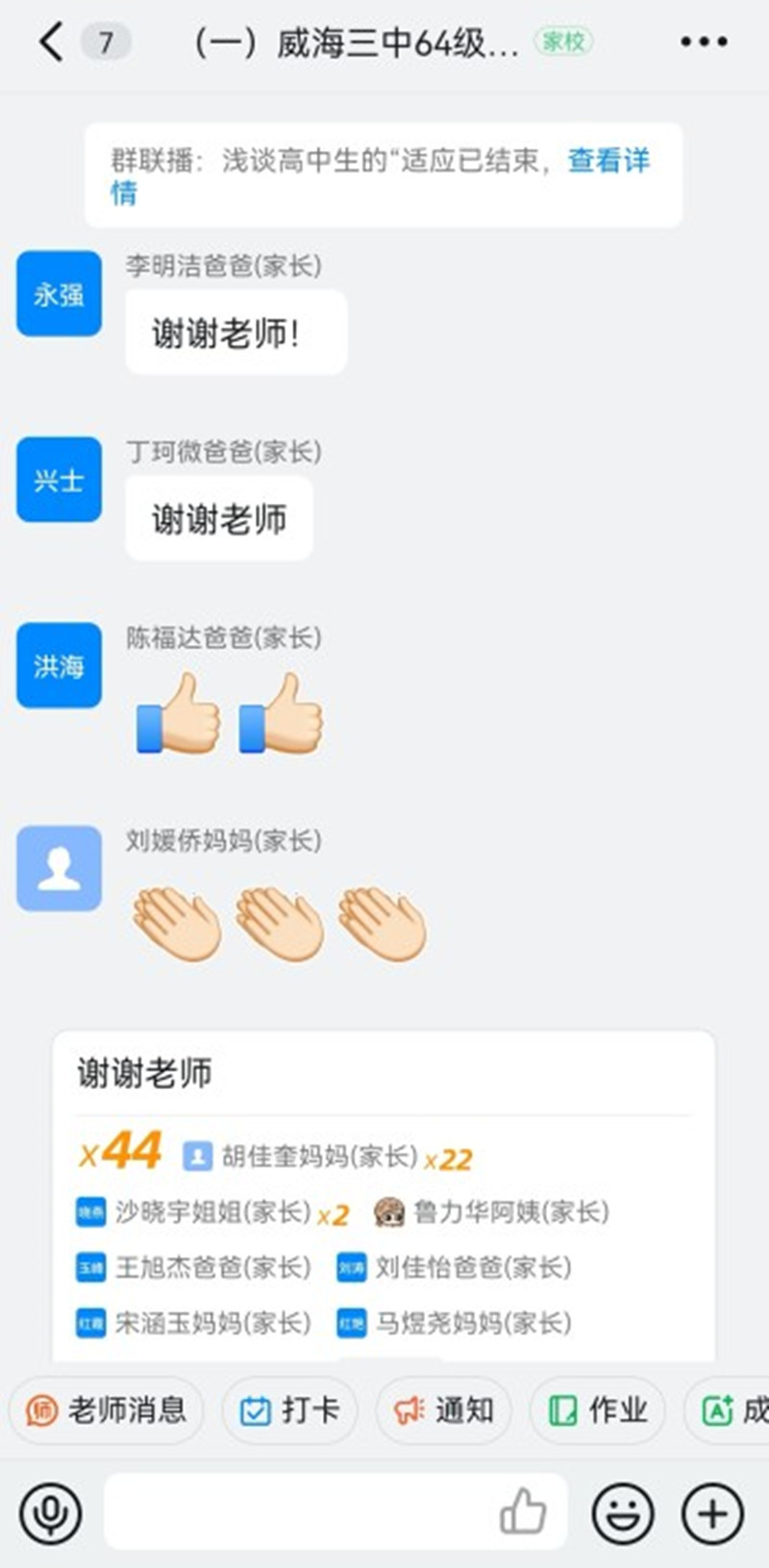This screenshot has width=769, height=1568.
Task: Open 刘媛侨妈妈's profile avatar
Action: coord(59,868)
